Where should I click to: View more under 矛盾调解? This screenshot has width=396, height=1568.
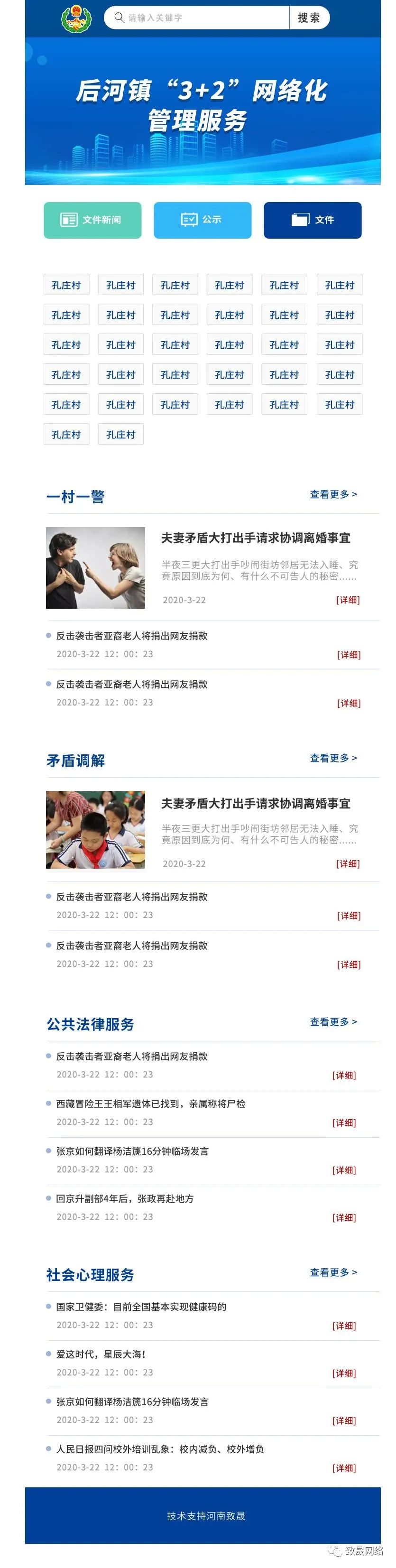tap(333, 758)
